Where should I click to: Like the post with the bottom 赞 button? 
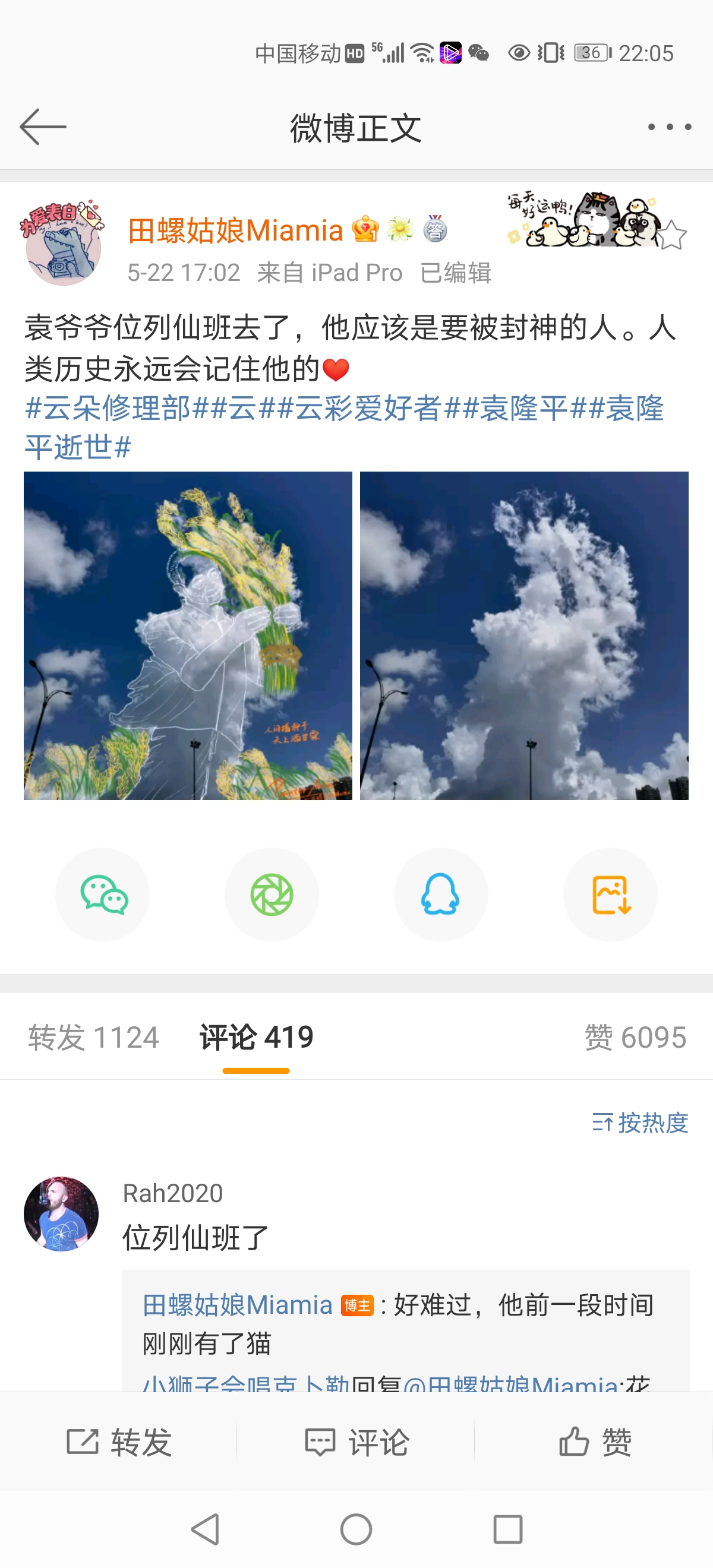click(595, 1442)
